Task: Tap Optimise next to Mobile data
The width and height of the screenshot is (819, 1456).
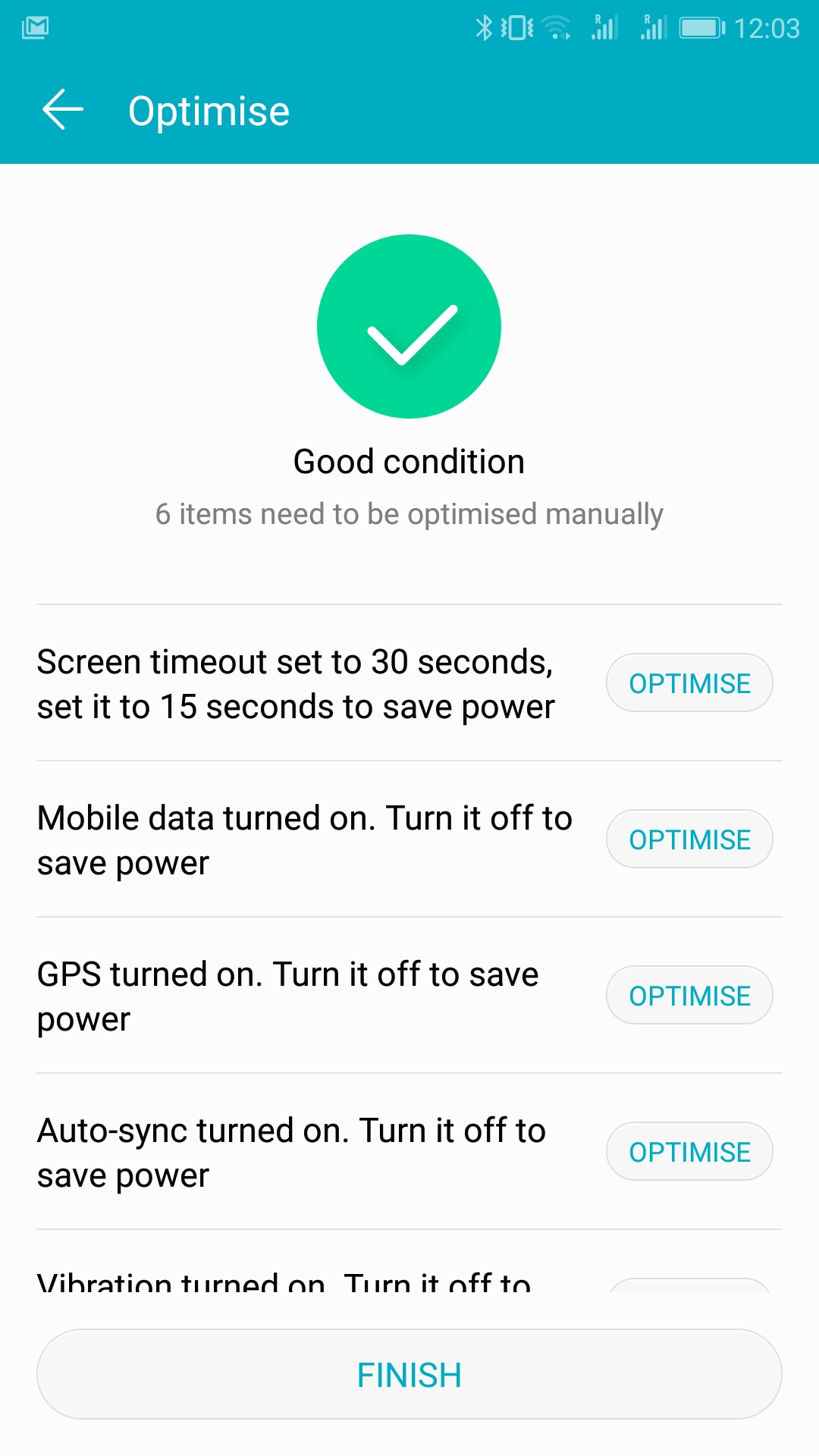Action: (689, 839)
